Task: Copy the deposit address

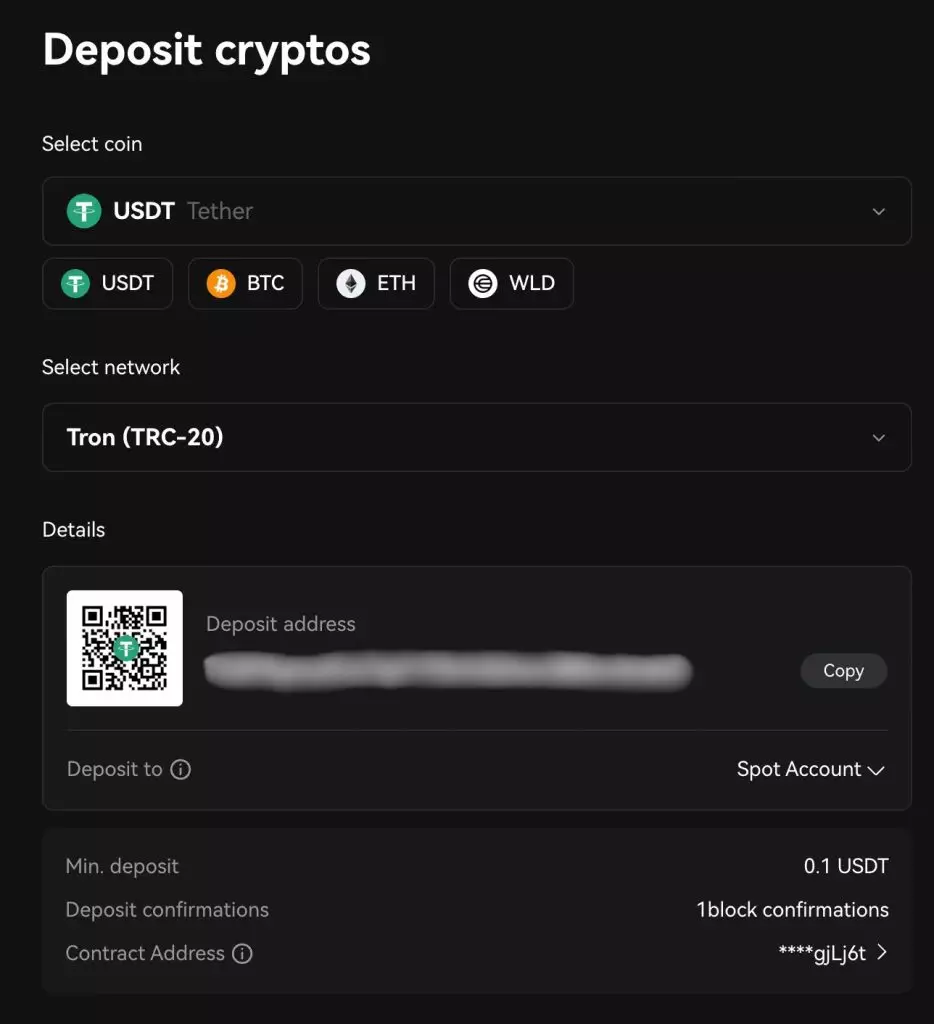Action: pyautogui.click(x=843, y=670)
